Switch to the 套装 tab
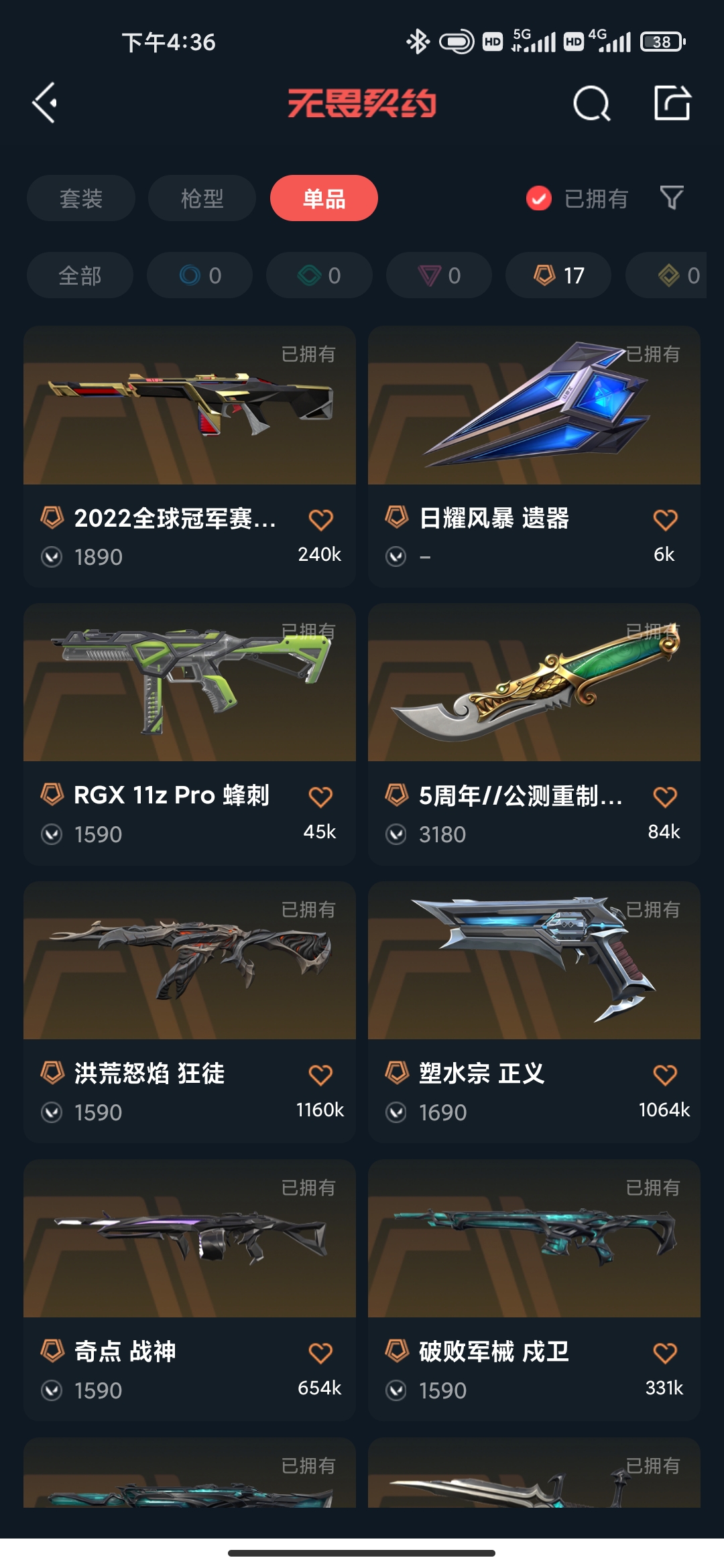The height and width of the screenshot is (1568, 724). tap(81, 198)
